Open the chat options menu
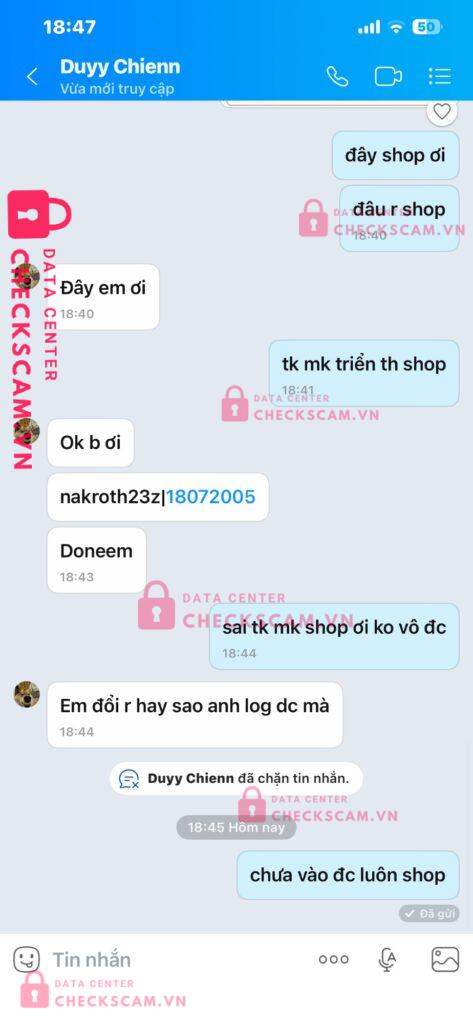The width and height of the screenshot is (473, 1024). [x=440, y=76]
